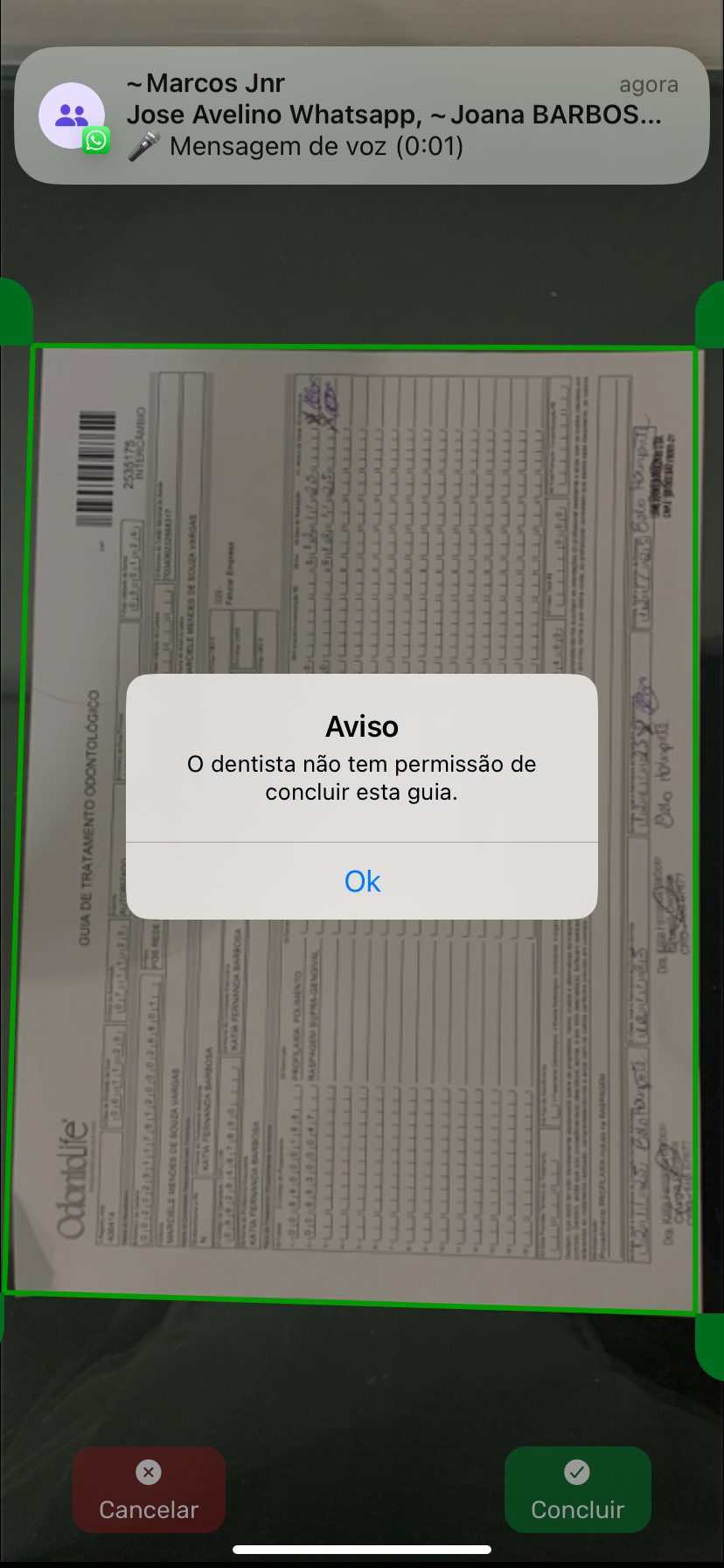724x1568 pixels.
Task: Dismiss the warning by tapping Ok
Action: point(362,881)
